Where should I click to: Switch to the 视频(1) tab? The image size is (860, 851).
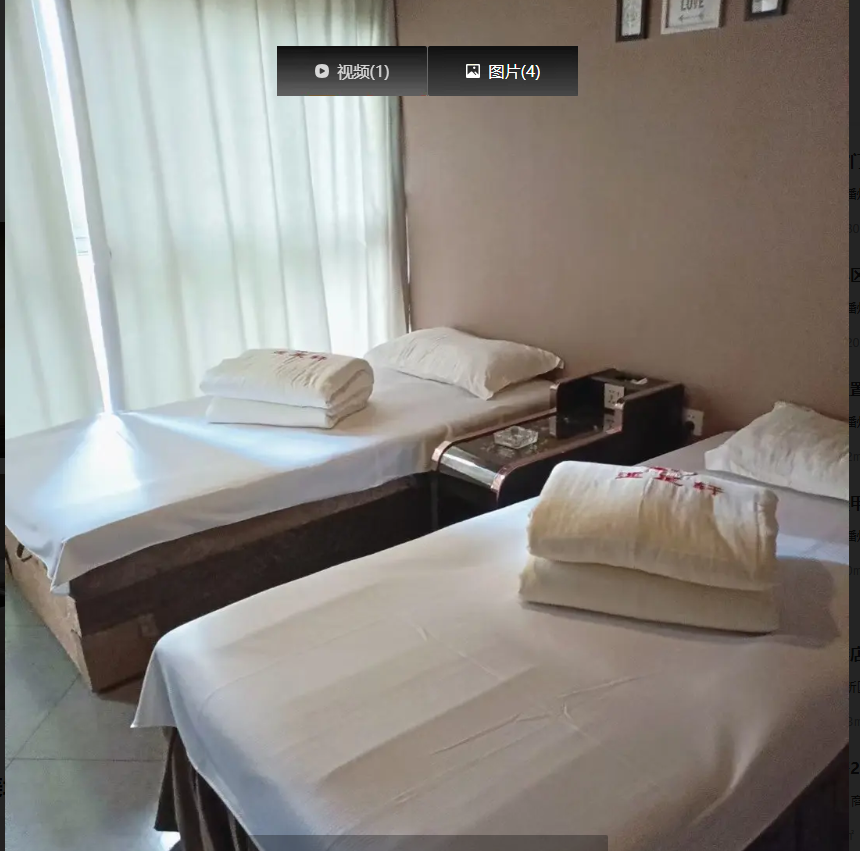pos(352,71)
